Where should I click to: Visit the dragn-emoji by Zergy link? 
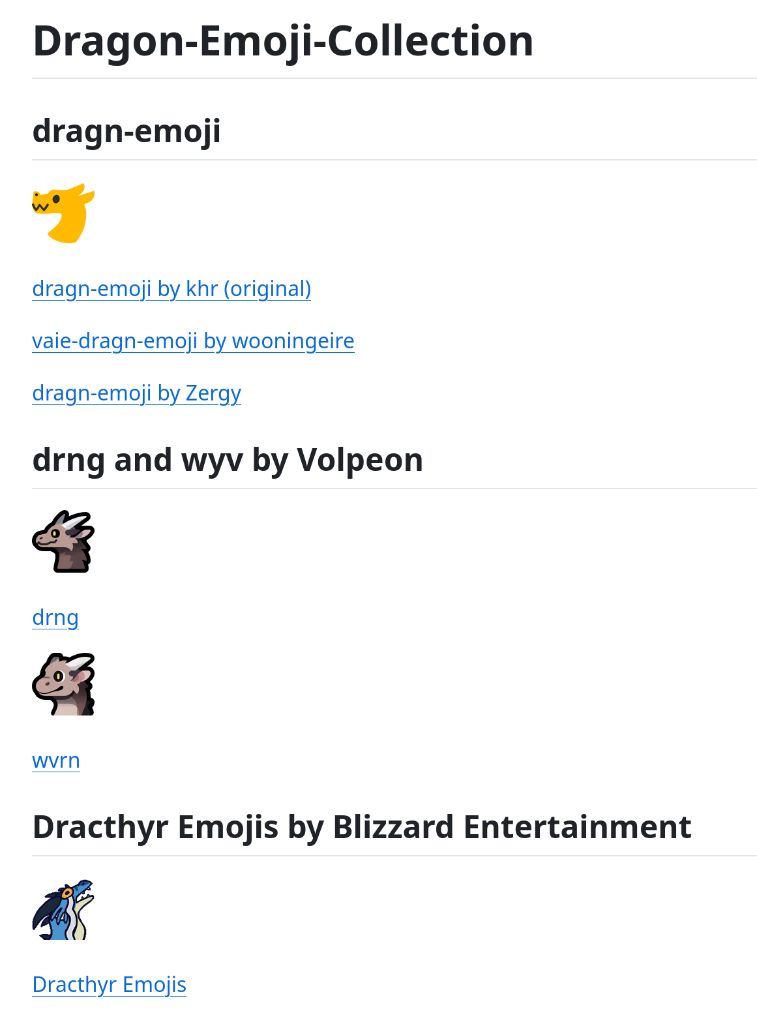[x=136, y=393]
